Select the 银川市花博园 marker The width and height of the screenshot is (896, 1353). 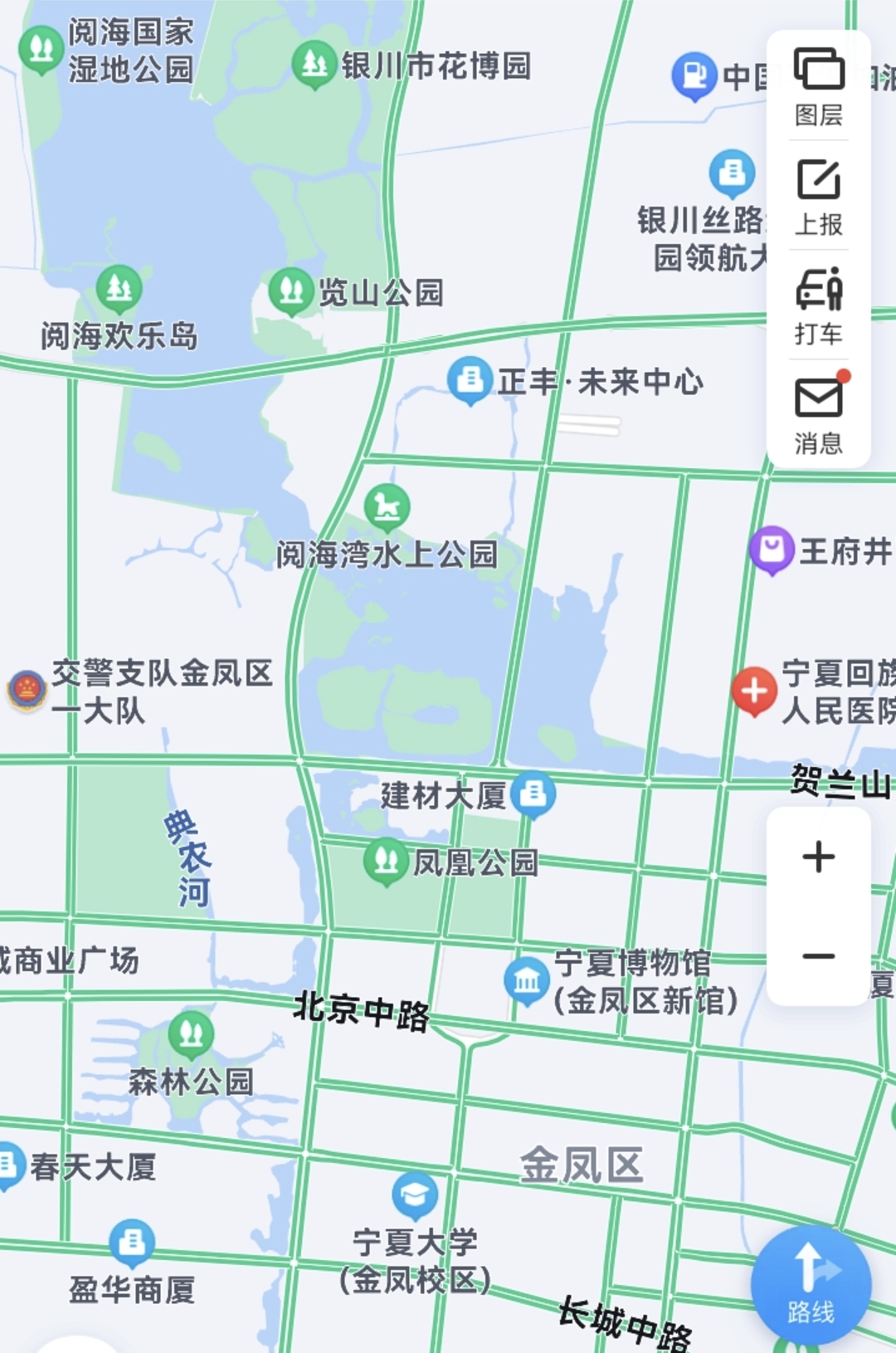[x=314, y=62]
